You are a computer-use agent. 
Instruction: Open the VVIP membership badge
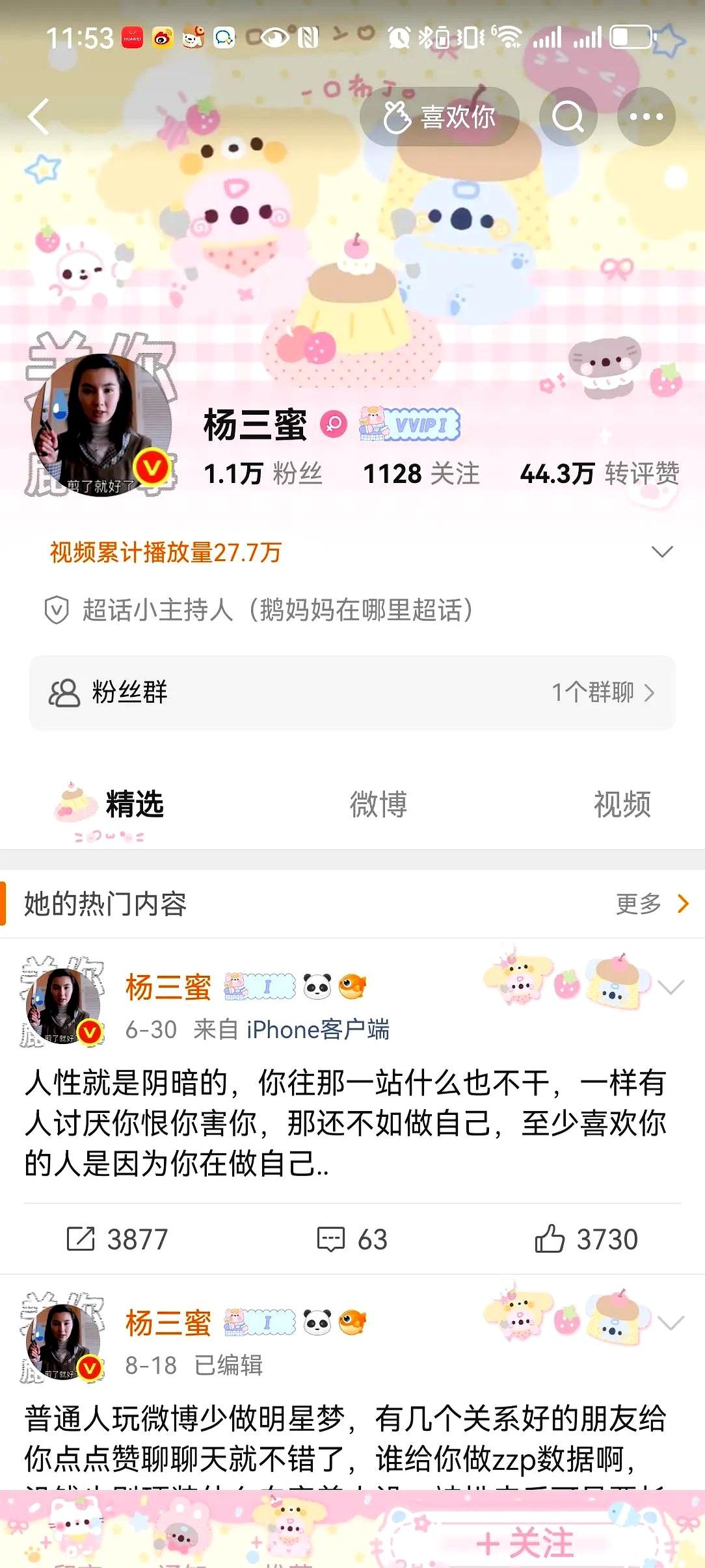[410, 425]
